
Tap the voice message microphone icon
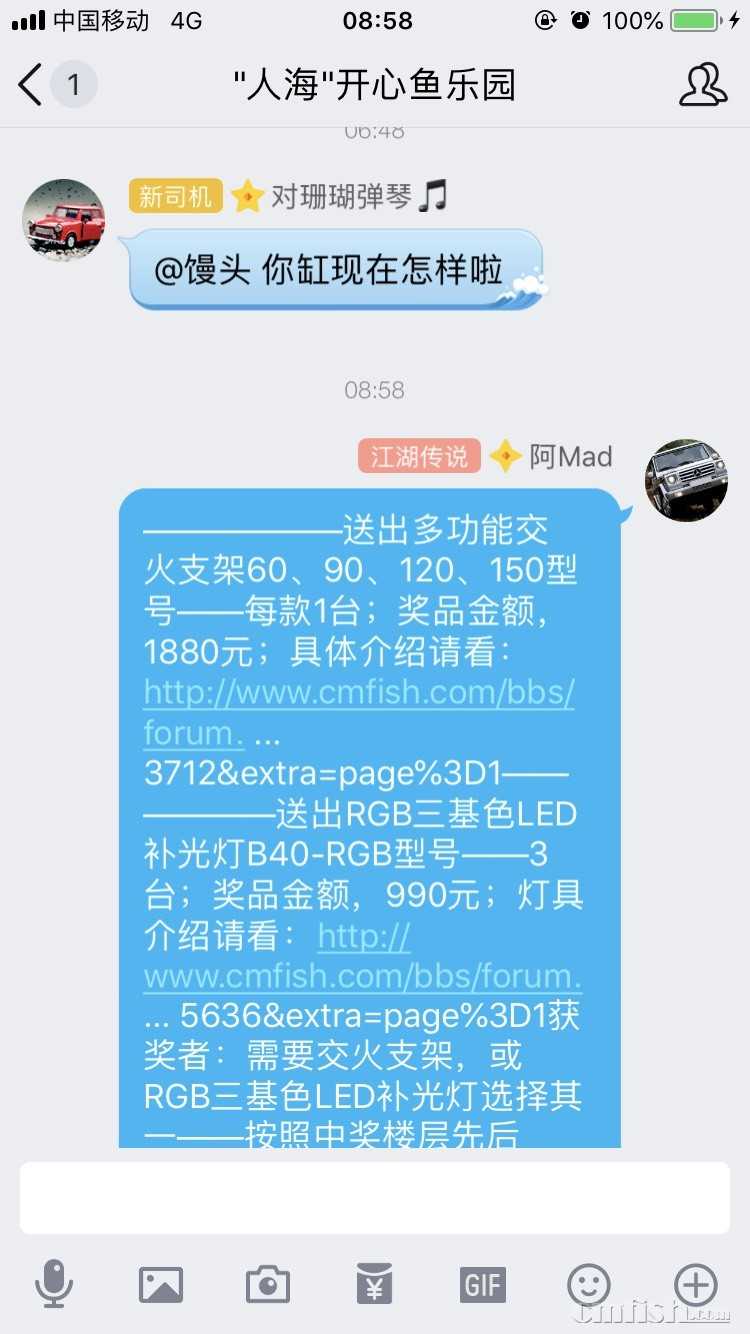click(x=55, y=1286)
